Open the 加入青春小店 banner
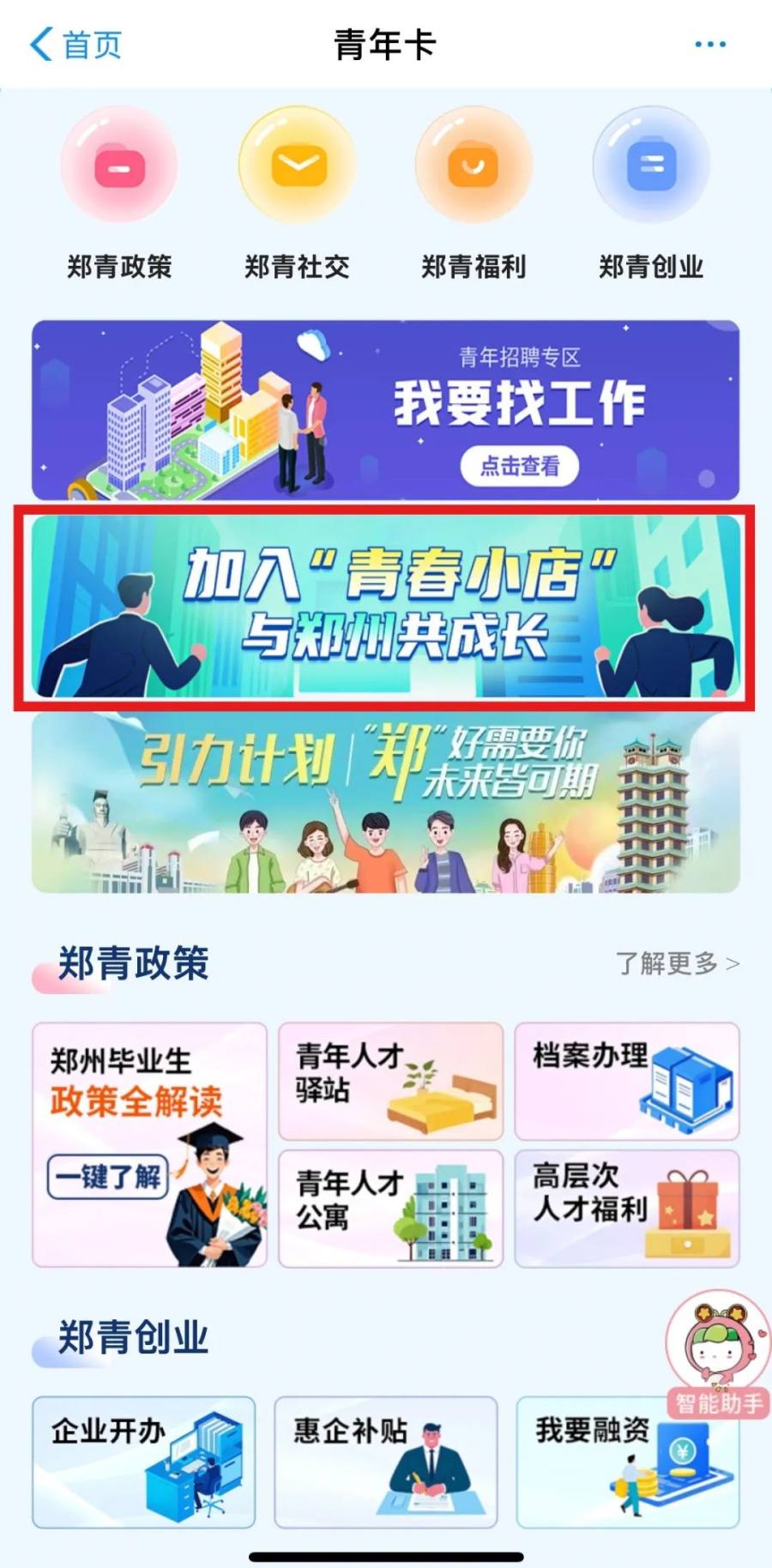Image resolution: width=772 pixels, height=1568 pixels. click(385, 607)
